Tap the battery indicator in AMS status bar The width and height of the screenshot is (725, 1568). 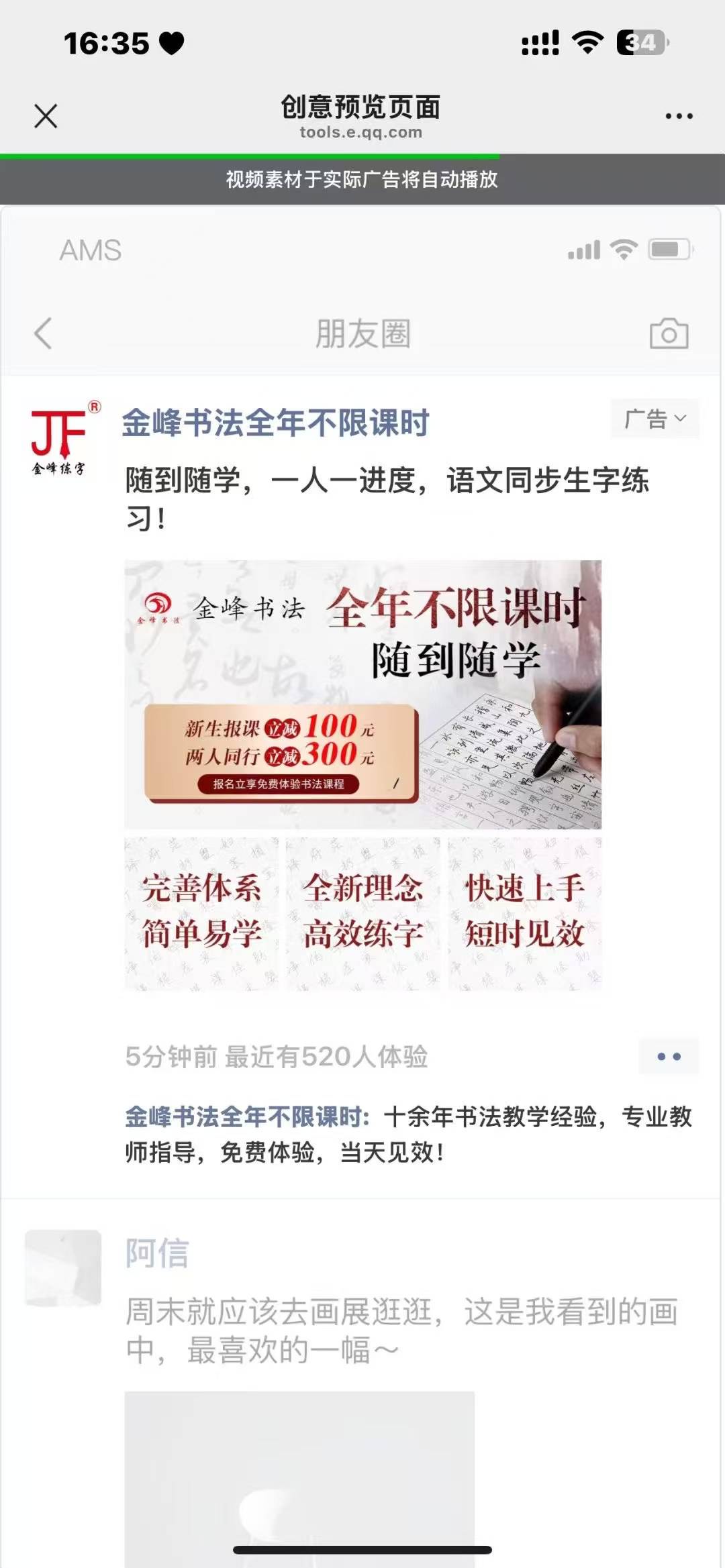(667, 249)
